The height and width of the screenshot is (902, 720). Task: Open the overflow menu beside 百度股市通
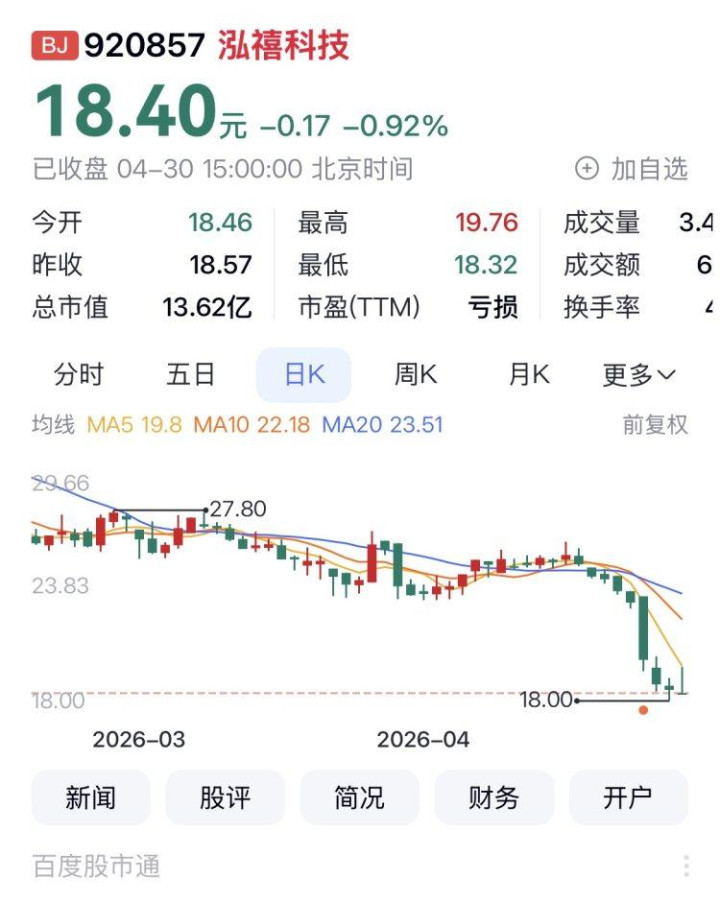(686, 866)
